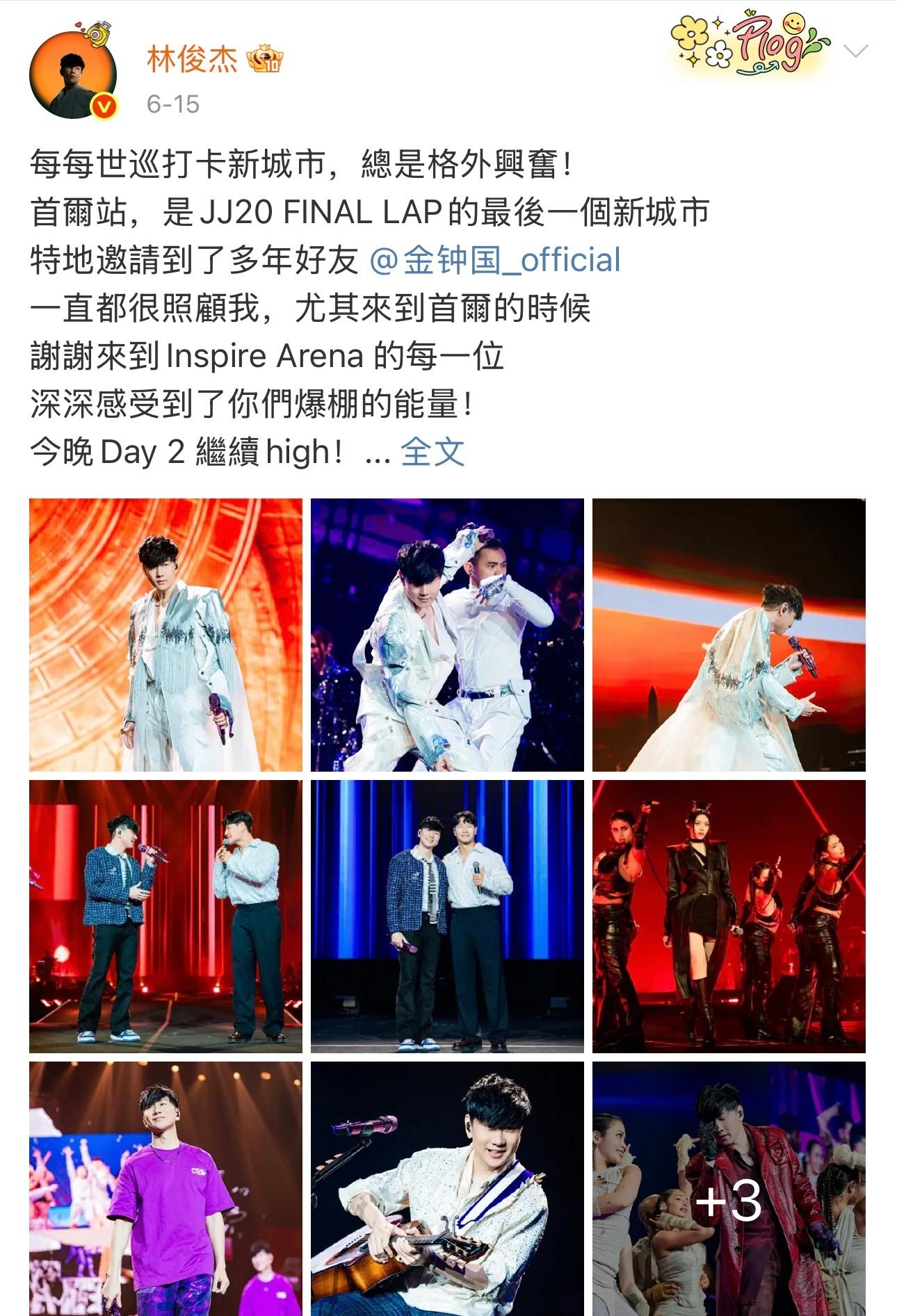View the photo with the blue light columns
This screenshot has width=897, height=1316.
(447, 916)
